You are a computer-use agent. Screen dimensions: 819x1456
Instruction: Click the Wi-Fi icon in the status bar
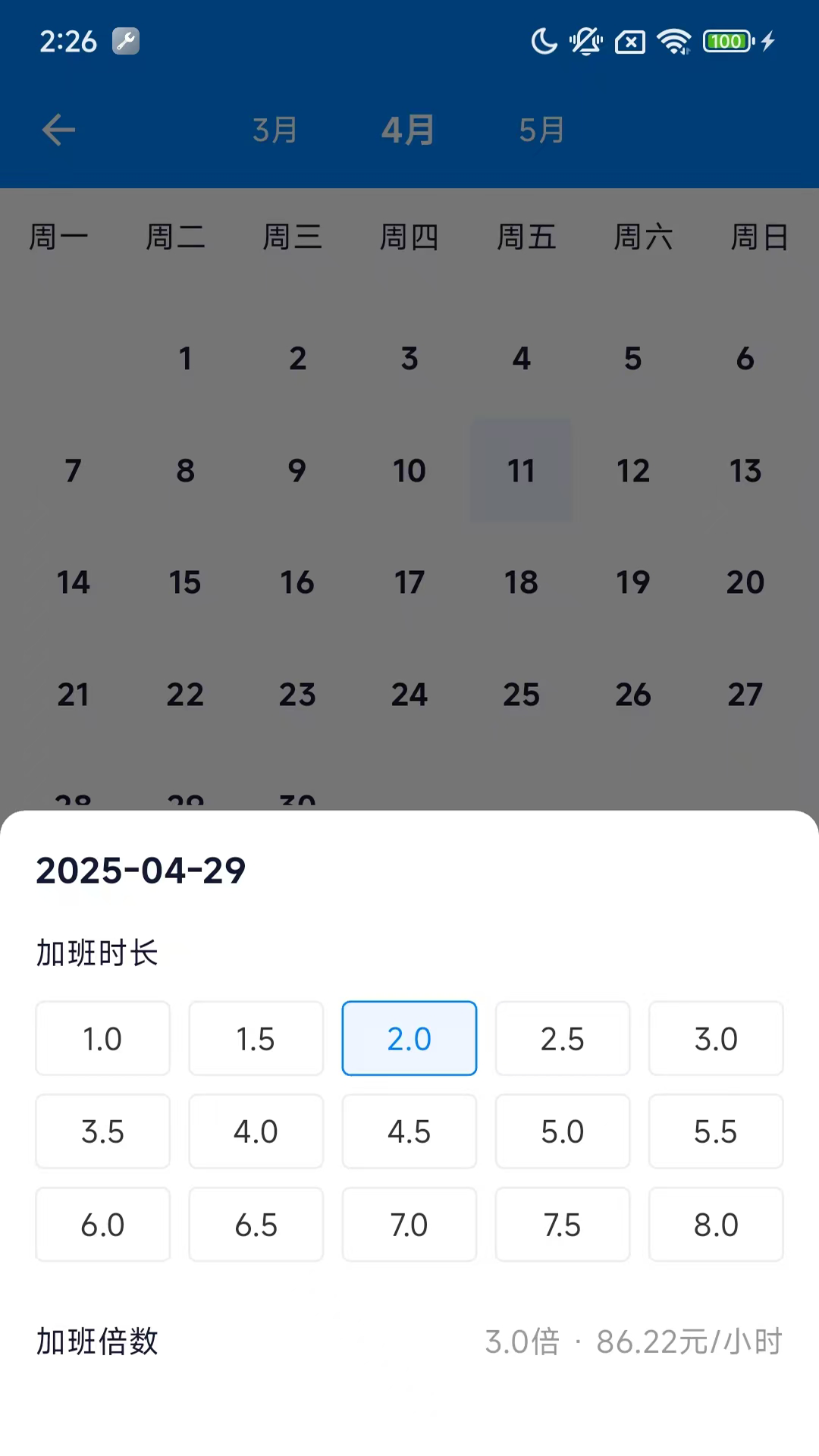coord(673,41)
